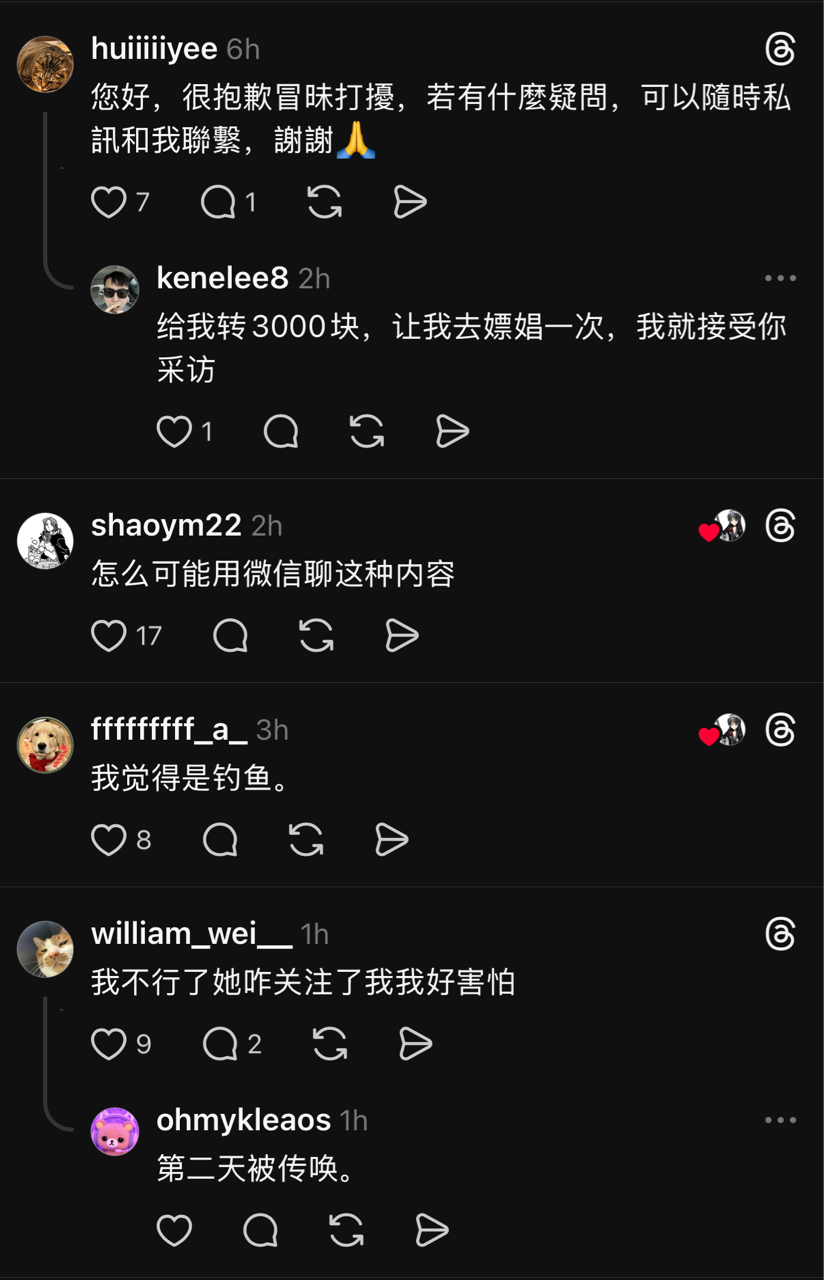
Task: Like fffffffff_a_'s comment
Action: (x=109, y=839)
